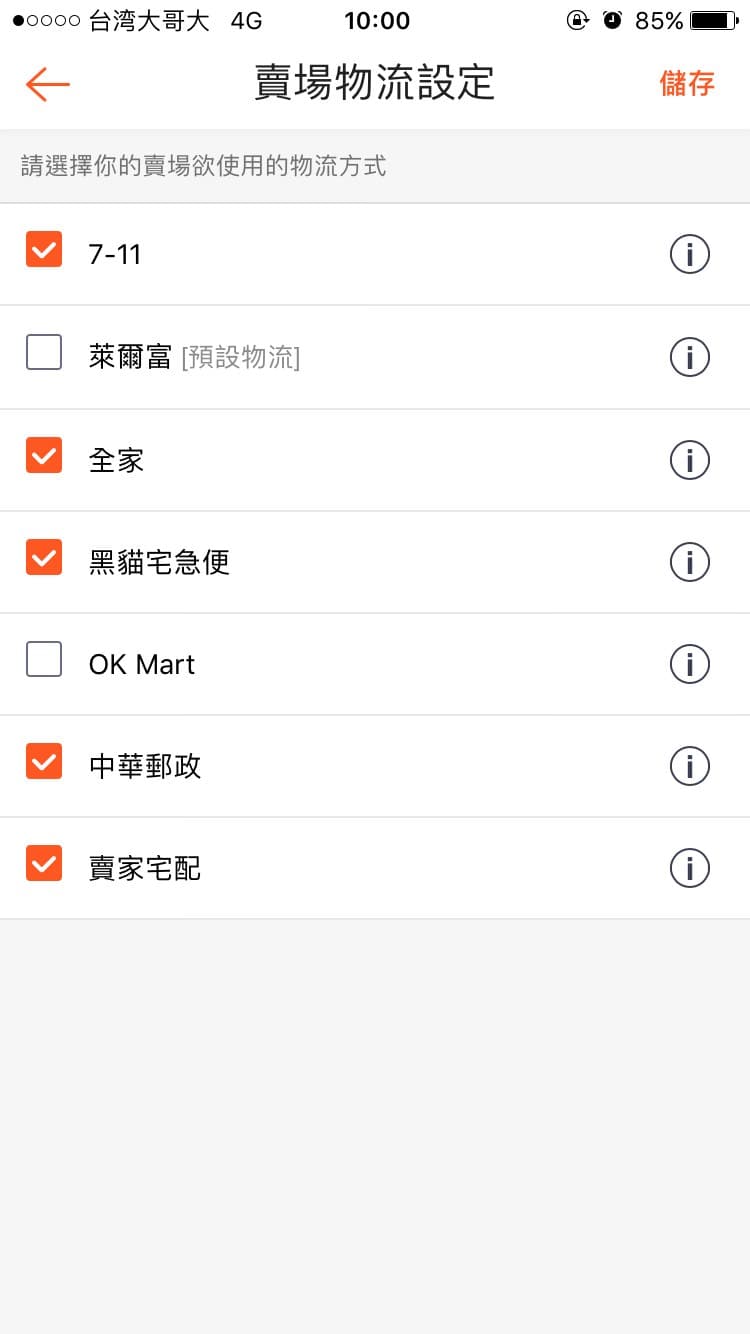
Task: Disable the 中華郵政 checkbox
Action: pyautogui.click(x=44, y=762)
